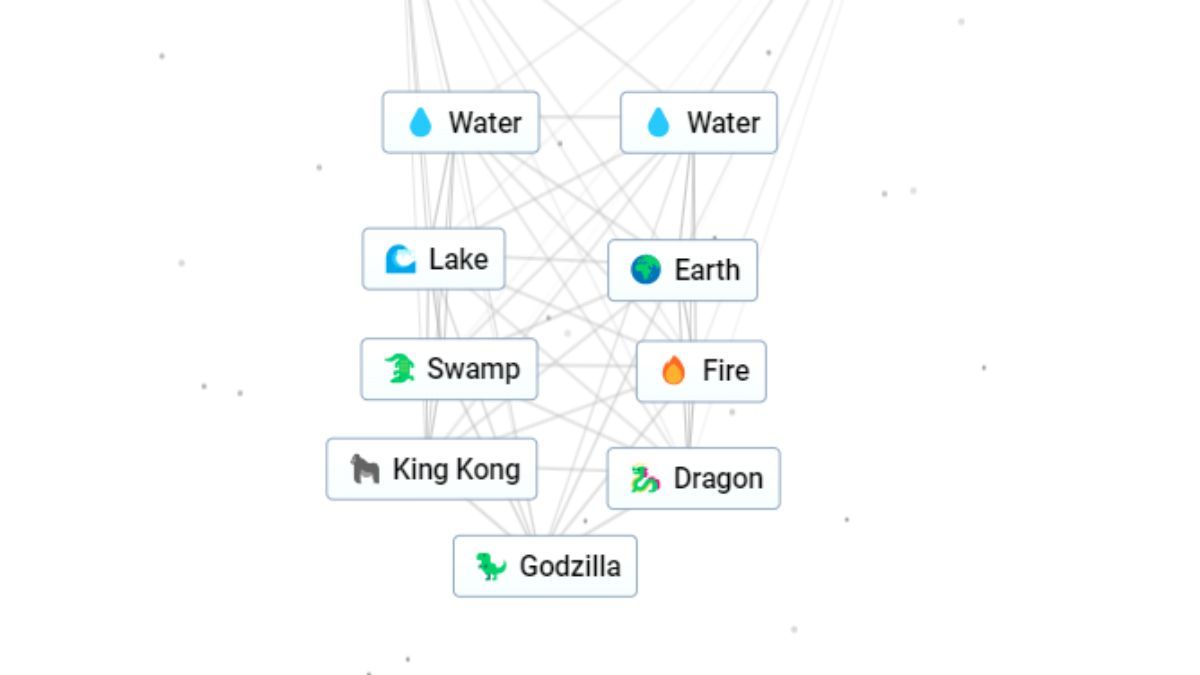
Task: Tap the King Kong element
Action: tap(432, 469)
